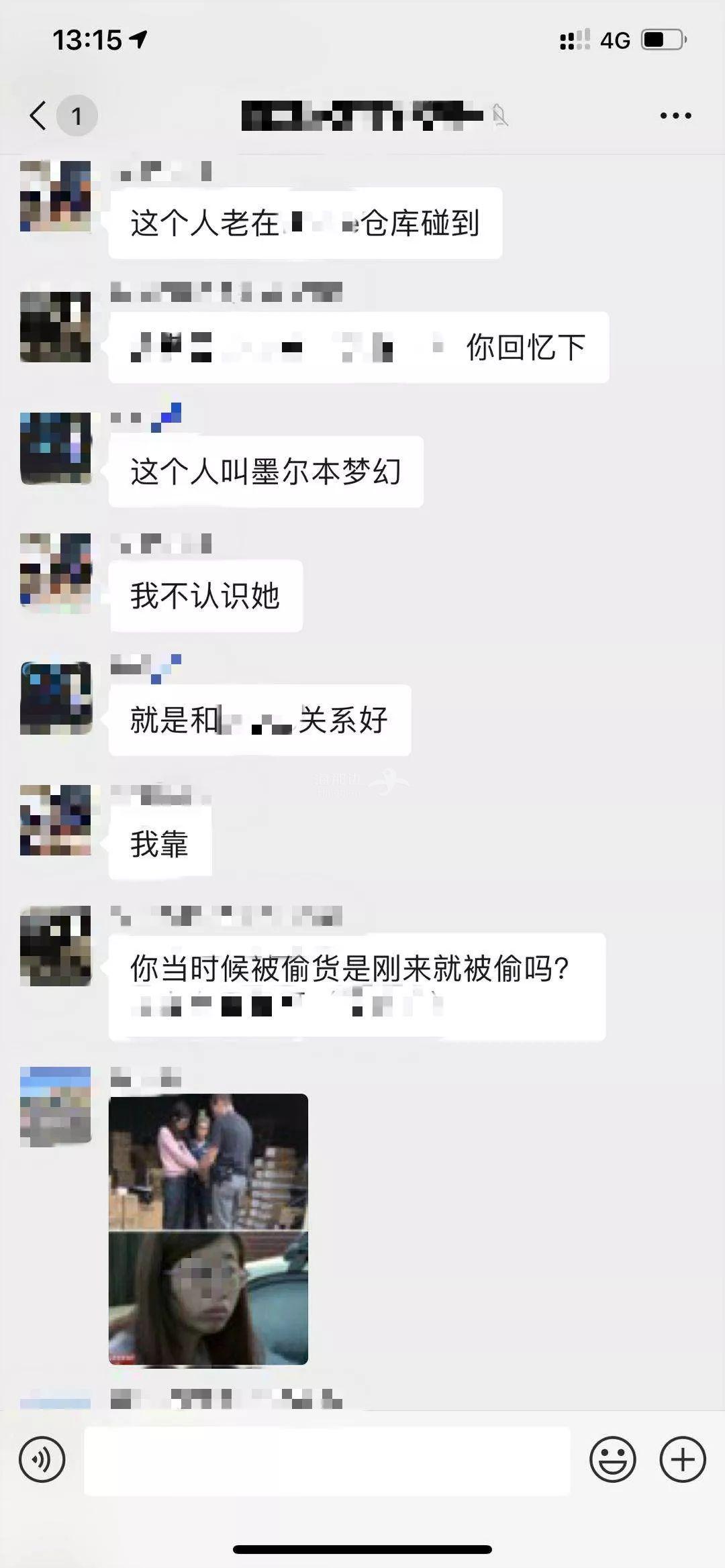Screen dimensions: 725x1568
Task: Tap avatar beside message 我靠
Action: click(56, 820)
